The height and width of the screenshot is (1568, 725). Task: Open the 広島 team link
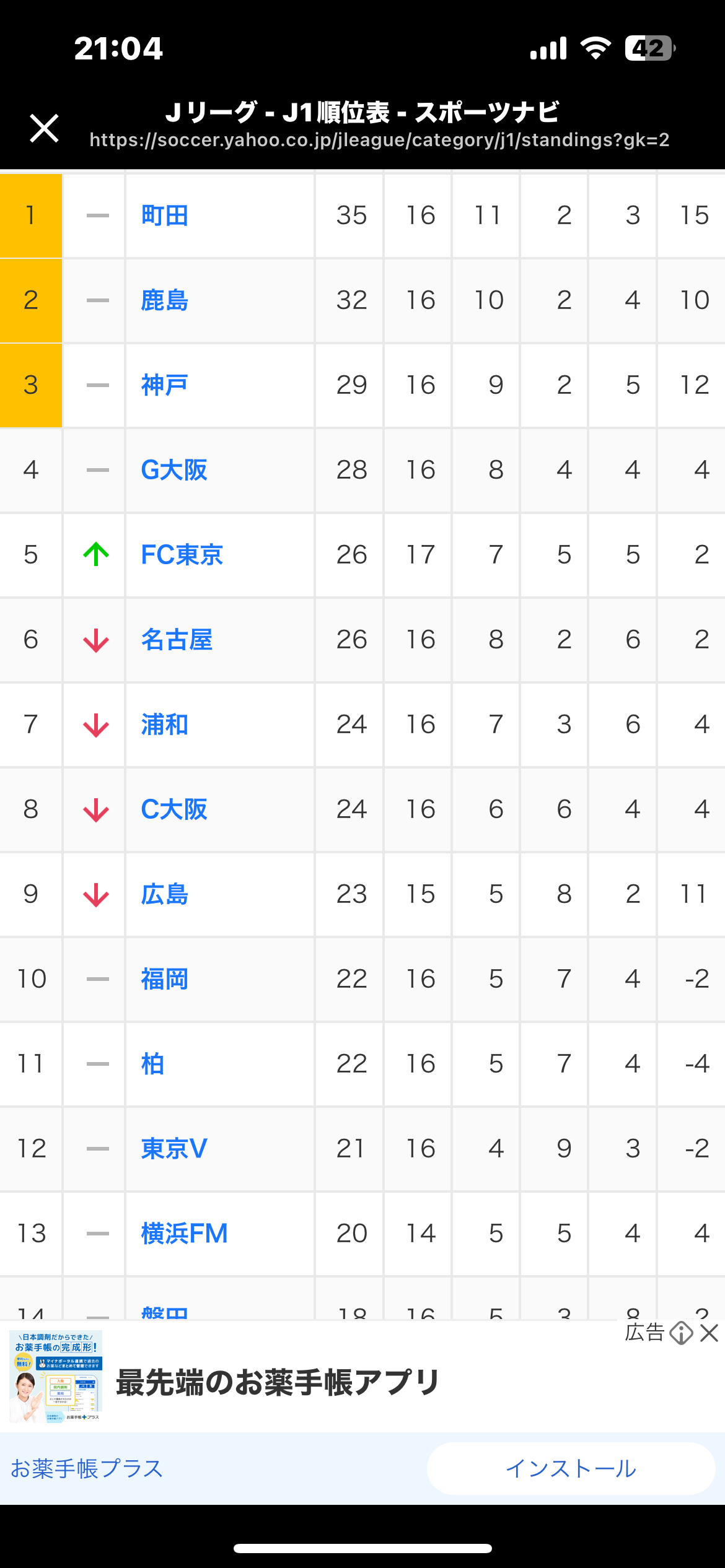pos(165,894)
